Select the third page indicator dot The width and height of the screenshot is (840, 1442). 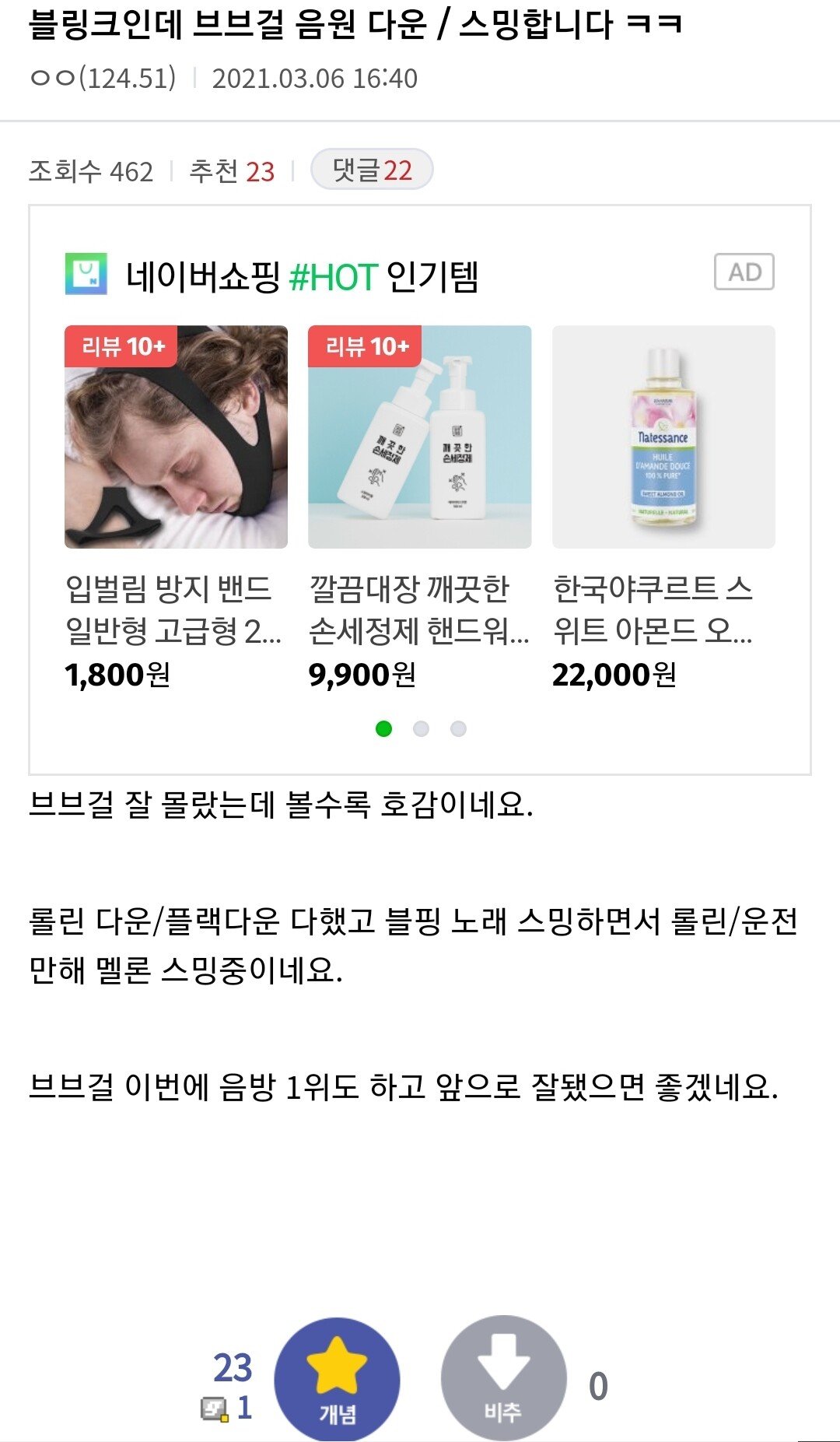458,728
